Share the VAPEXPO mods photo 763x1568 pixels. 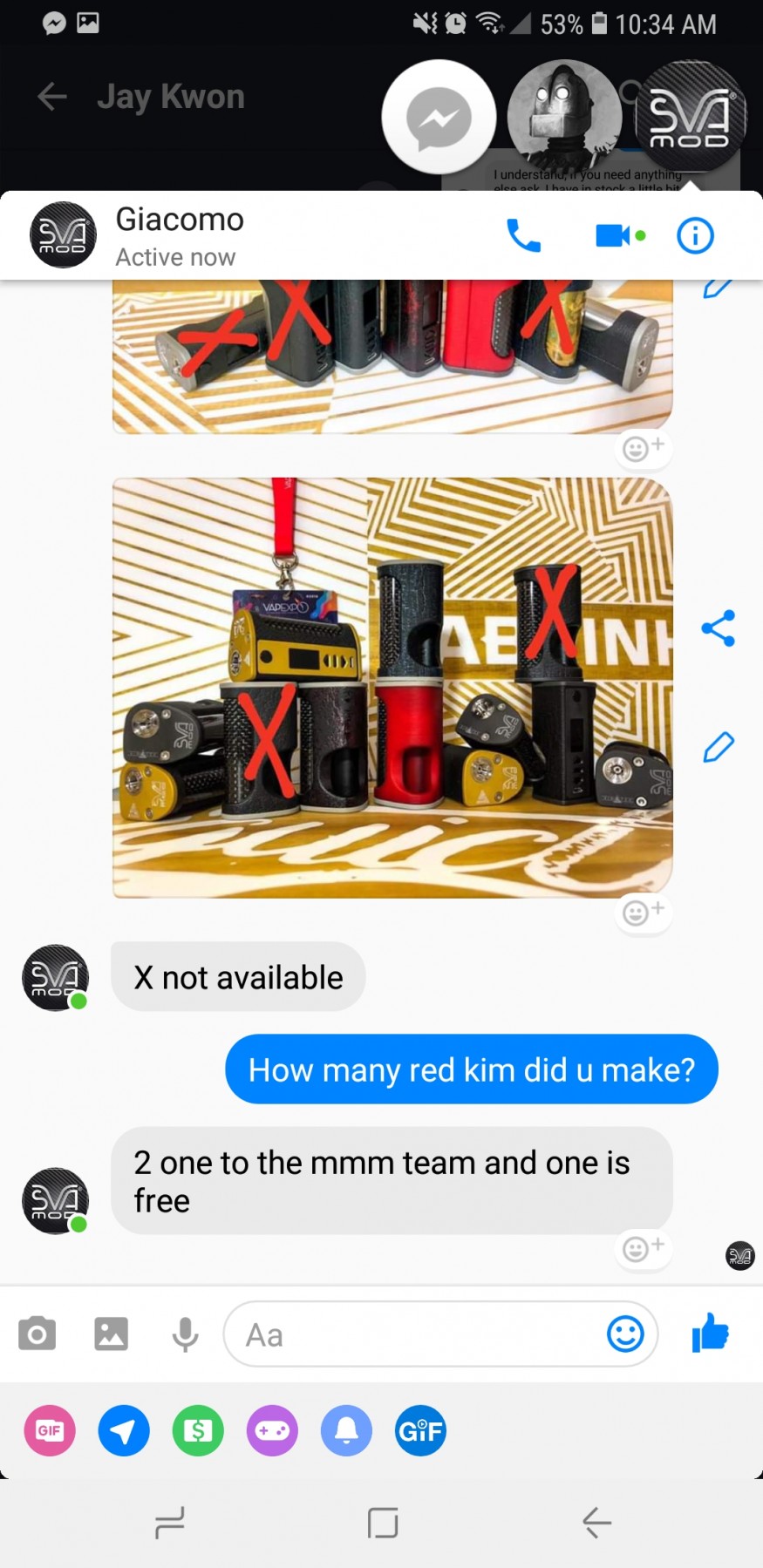(x=718, y=628)
